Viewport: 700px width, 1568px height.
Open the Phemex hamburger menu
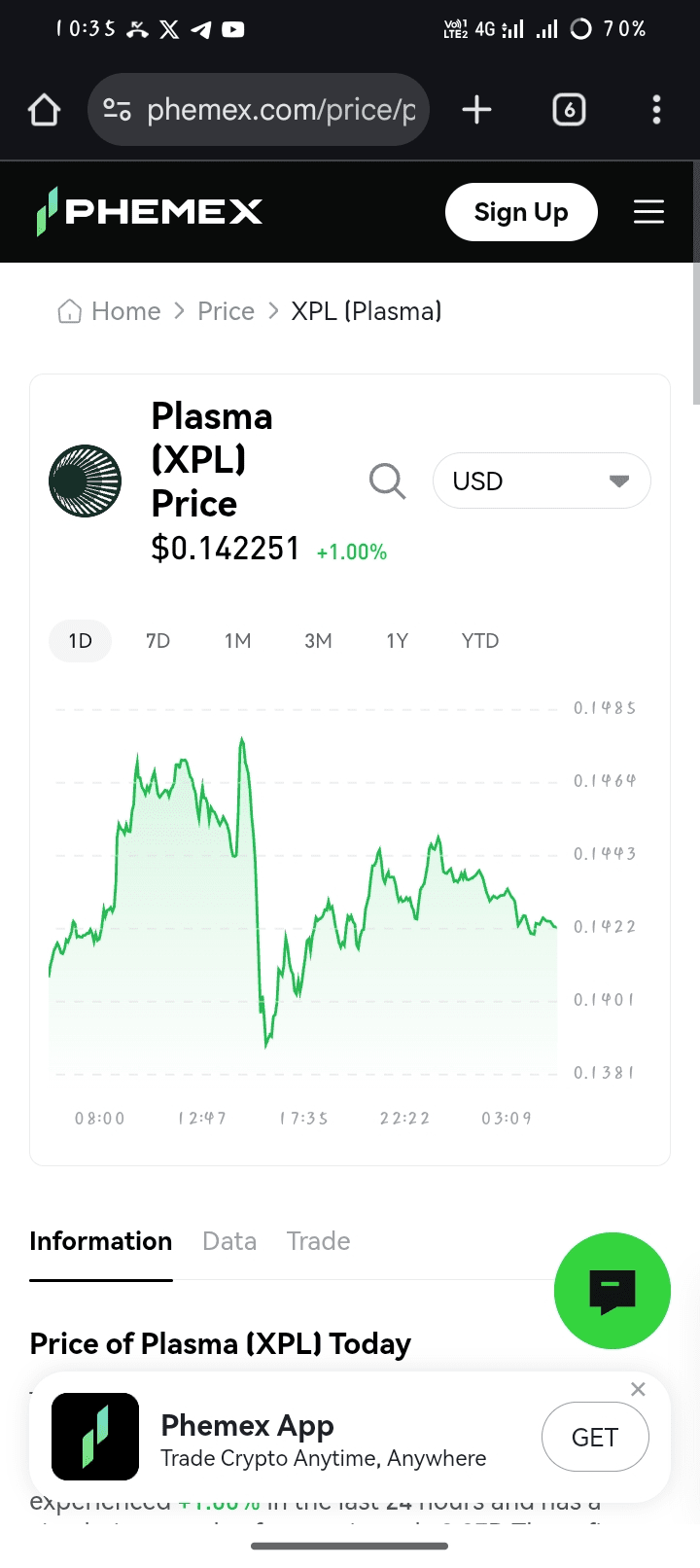(x=648, y=212)
